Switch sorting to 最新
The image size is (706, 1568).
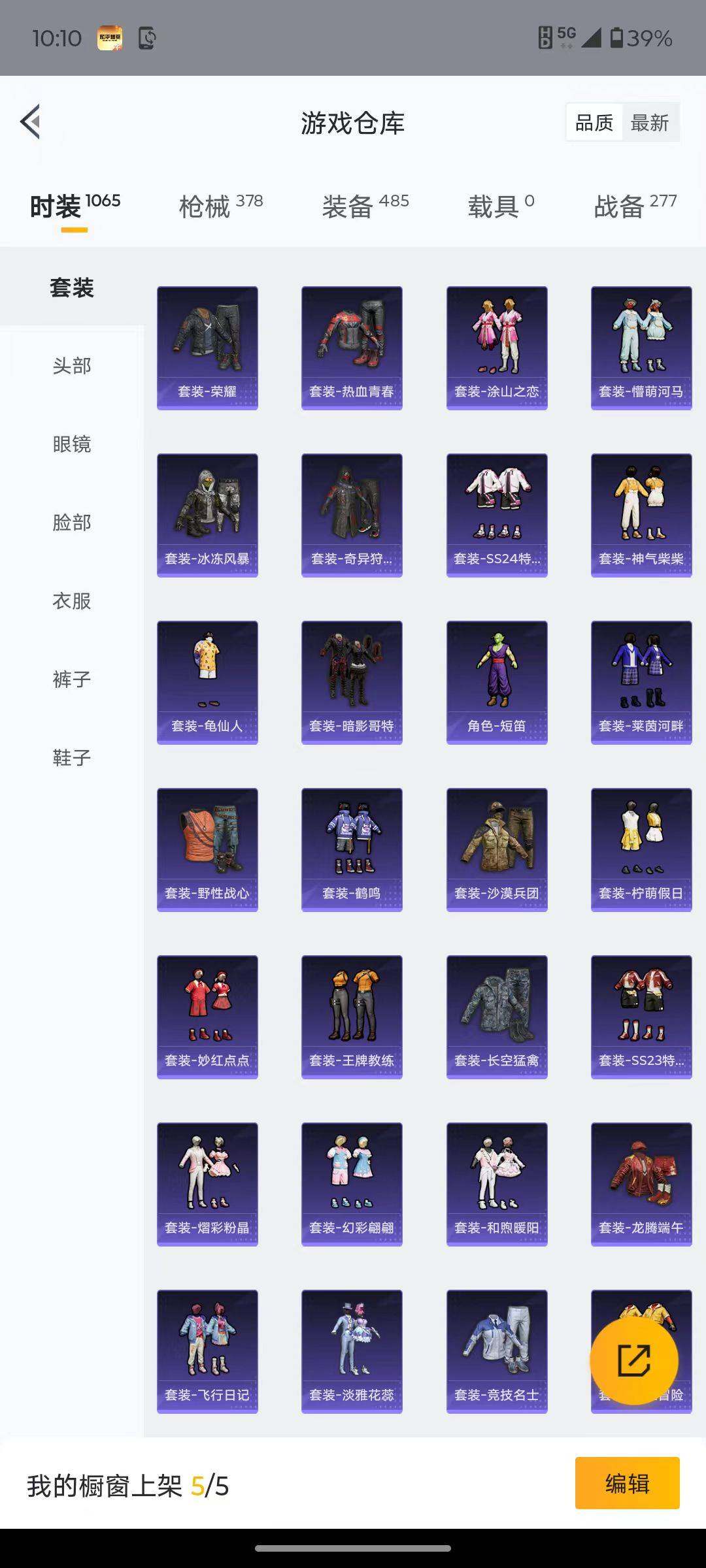(650, 122)
